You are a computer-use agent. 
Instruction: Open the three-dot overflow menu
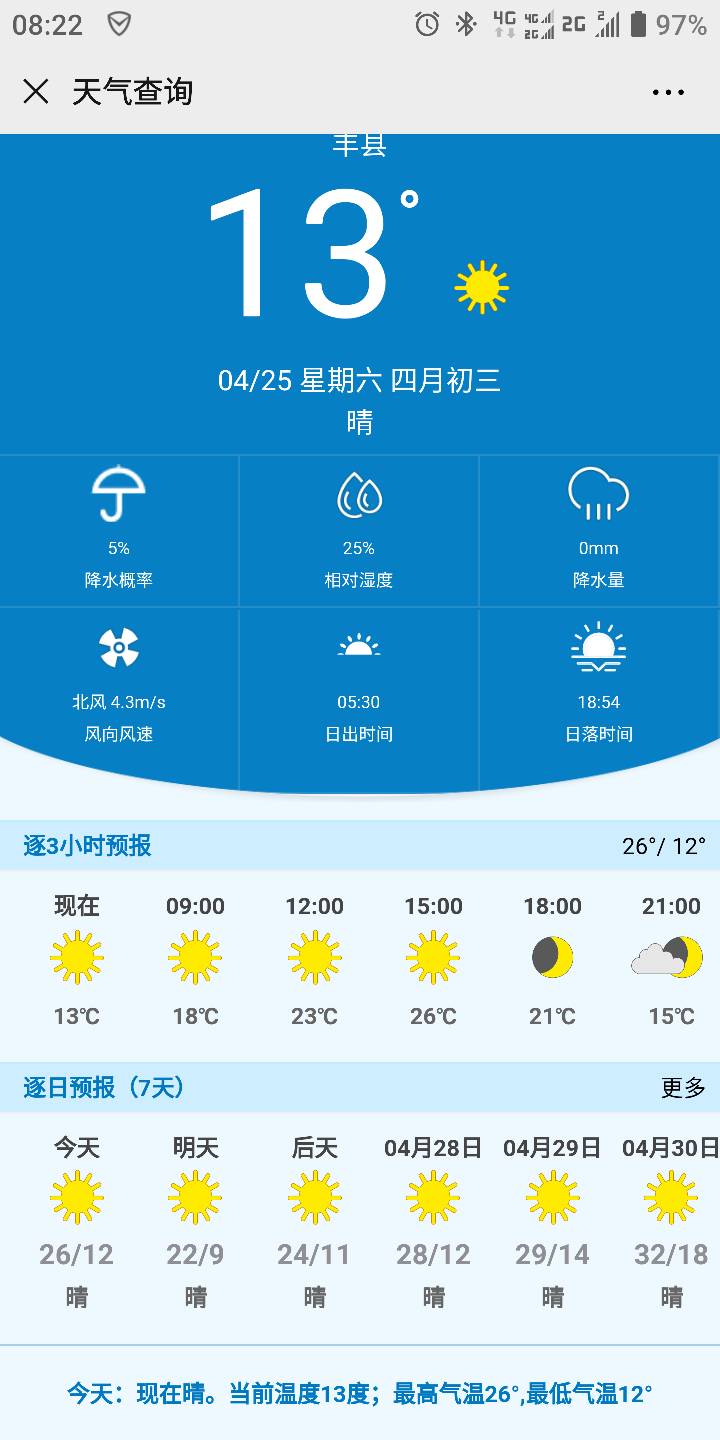(x=668, y=92)
